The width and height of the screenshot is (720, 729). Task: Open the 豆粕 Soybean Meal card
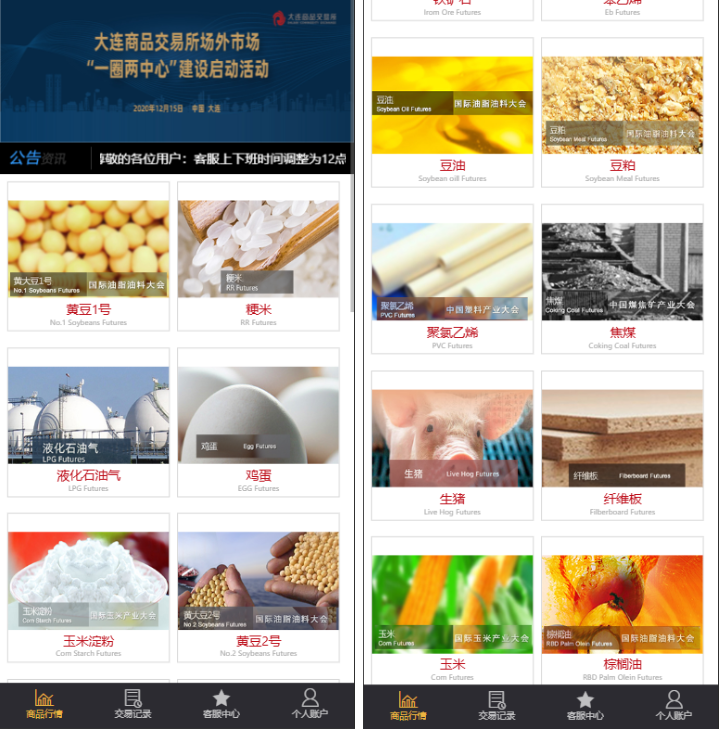(x=622, y=112)
